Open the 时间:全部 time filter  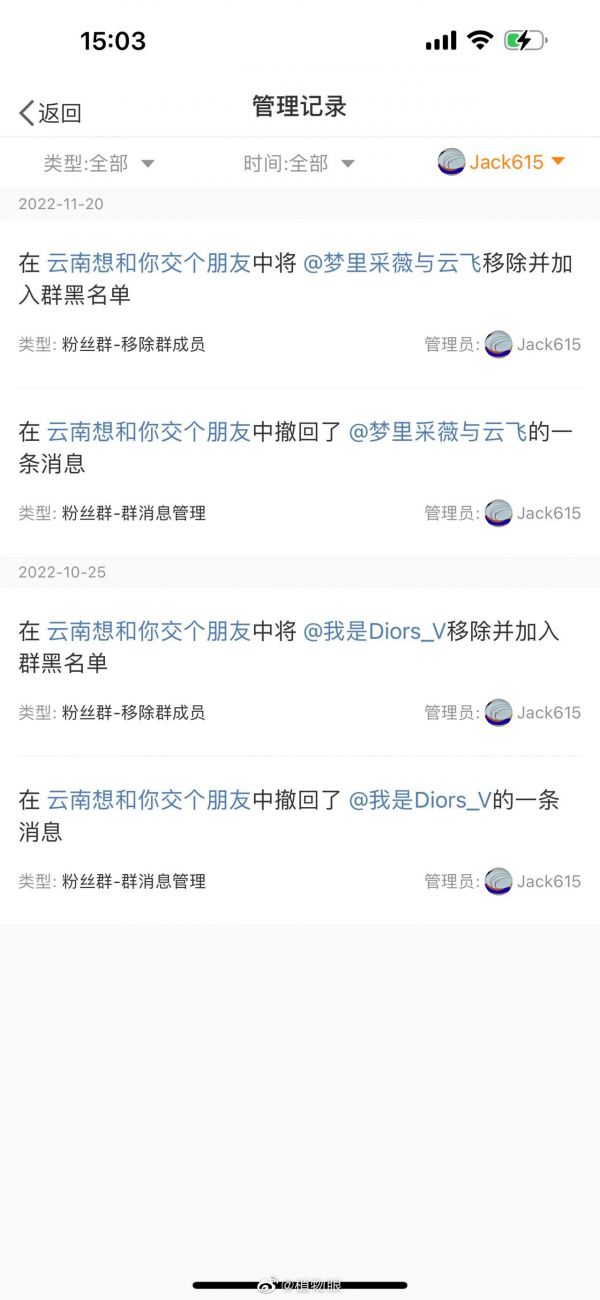(298, 164)
